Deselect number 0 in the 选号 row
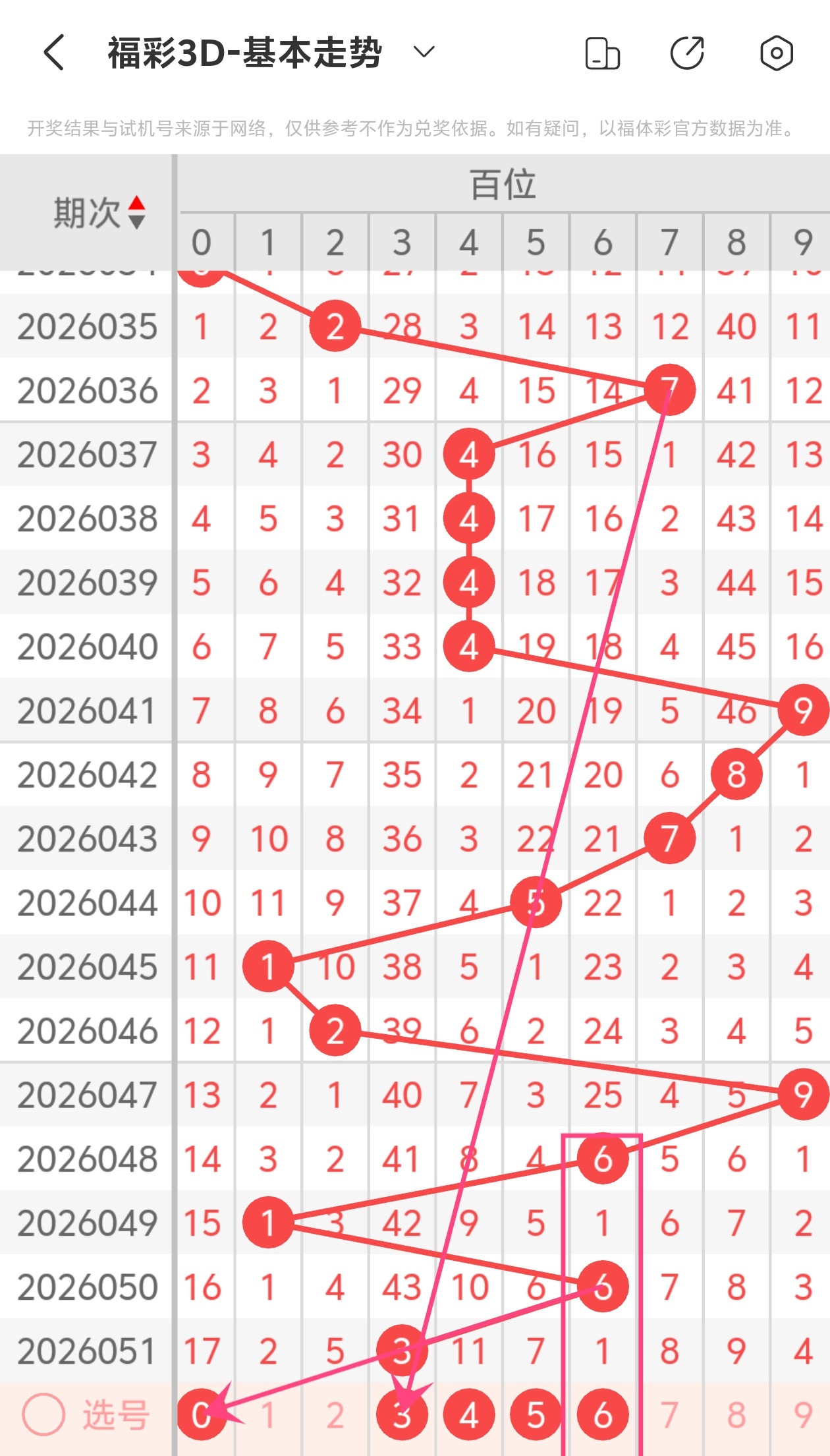Screen dimensions: 830x1456 pos(202,1414)
